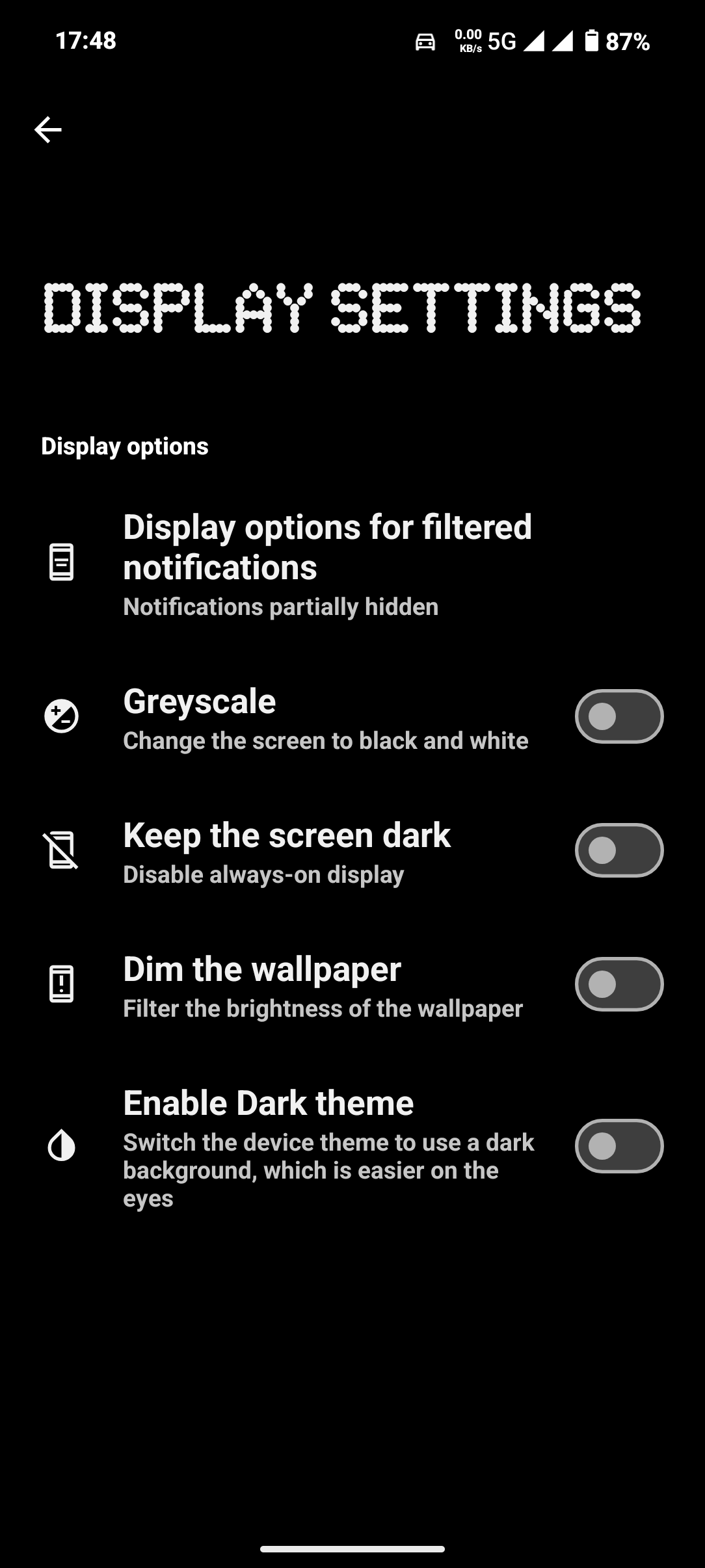Turn on the Greyscale switch
Image resolution: width=705 pixels, height=1568 pixels.
[x=619, y=716]
